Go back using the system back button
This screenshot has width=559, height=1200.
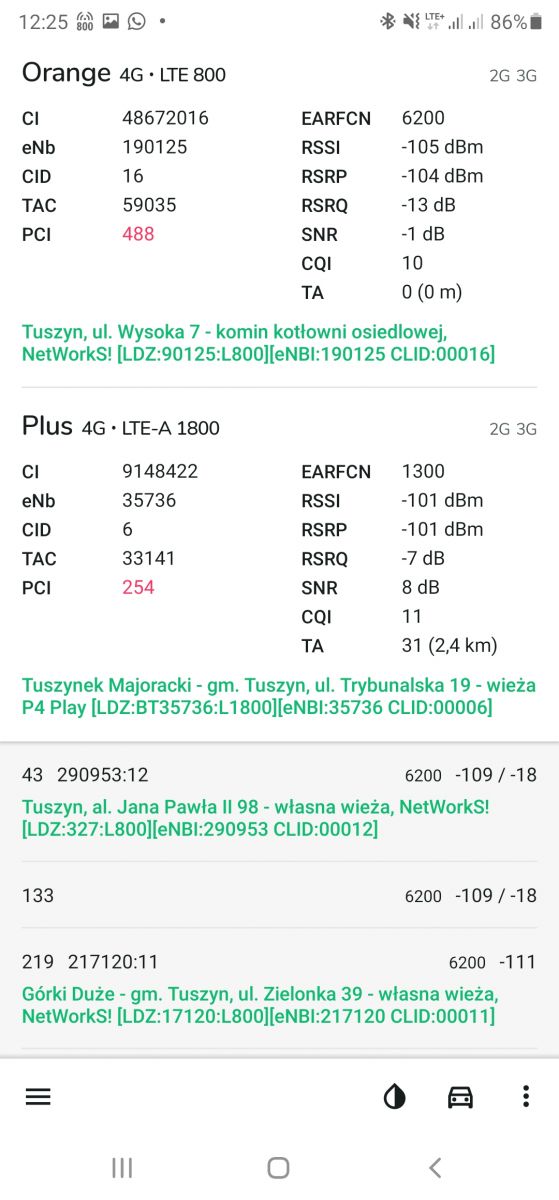434,1167
